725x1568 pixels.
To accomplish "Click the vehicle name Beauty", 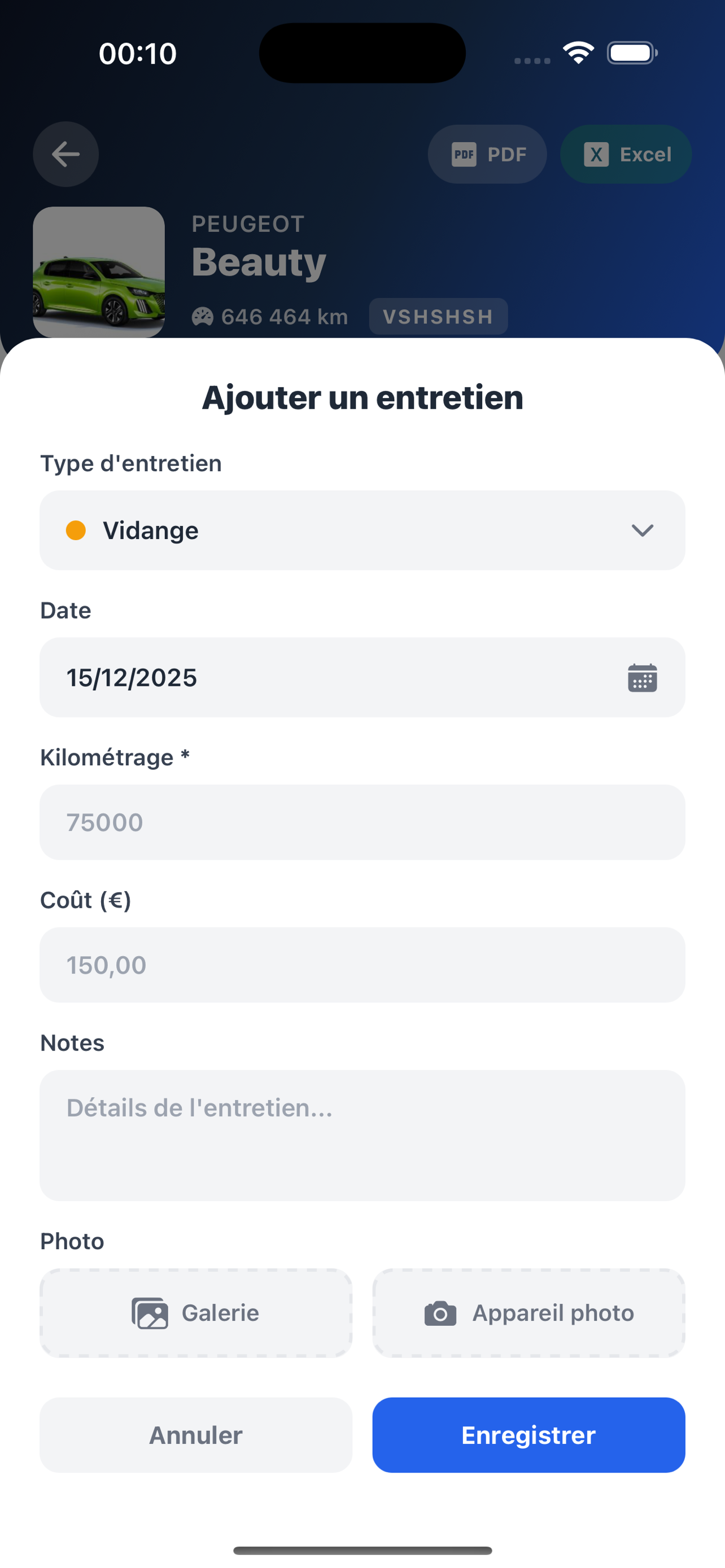I will point(257,262).
